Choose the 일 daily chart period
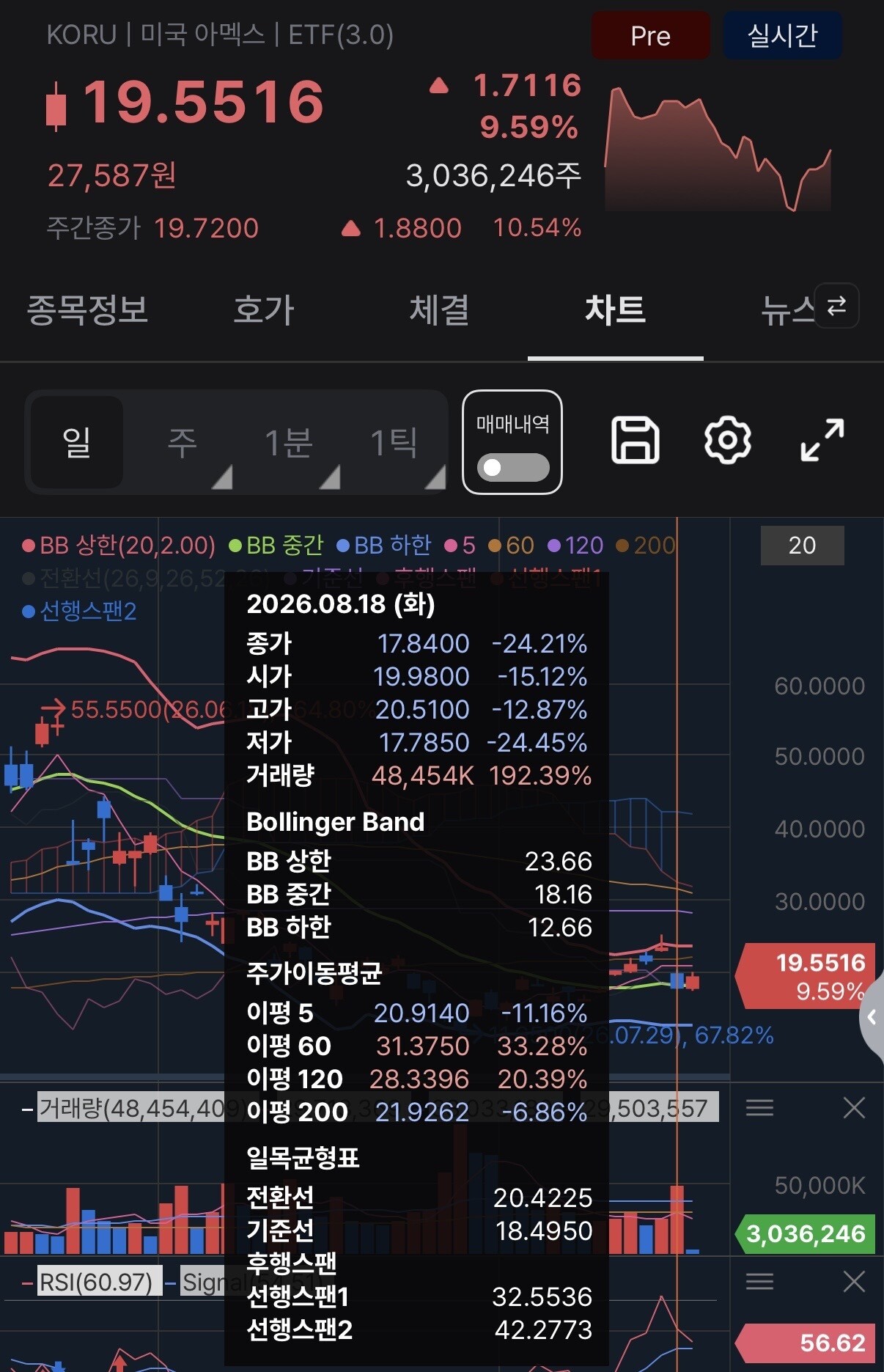 [x=77, y=442]
